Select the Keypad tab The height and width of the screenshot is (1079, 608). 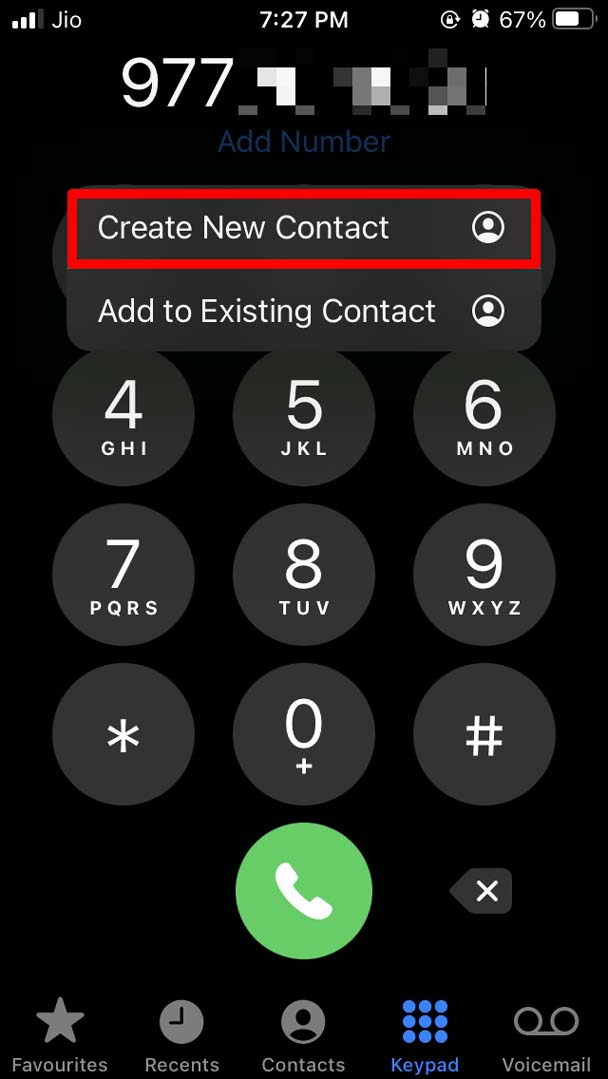tap(425, 1035)
